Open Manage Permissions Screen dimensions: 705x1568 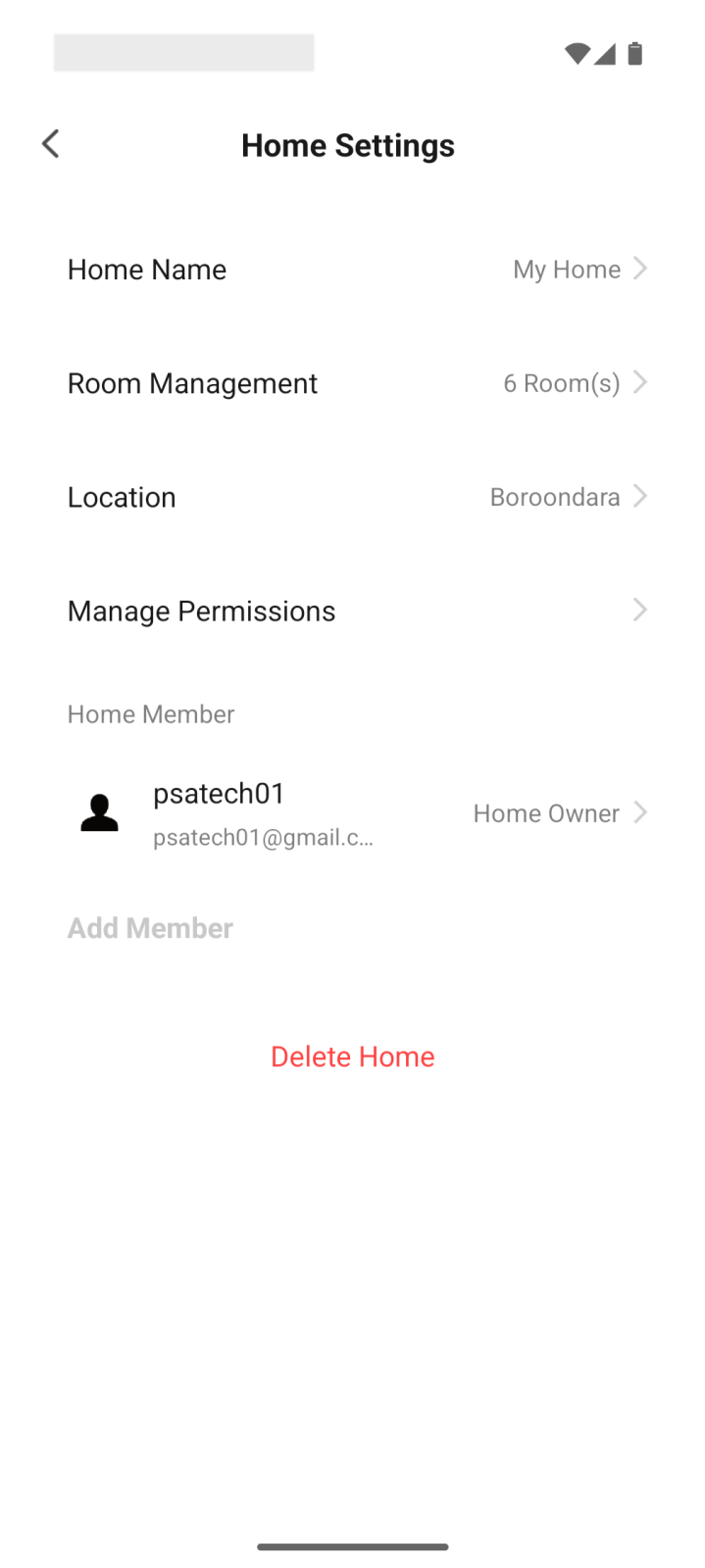tap(353, 611)
